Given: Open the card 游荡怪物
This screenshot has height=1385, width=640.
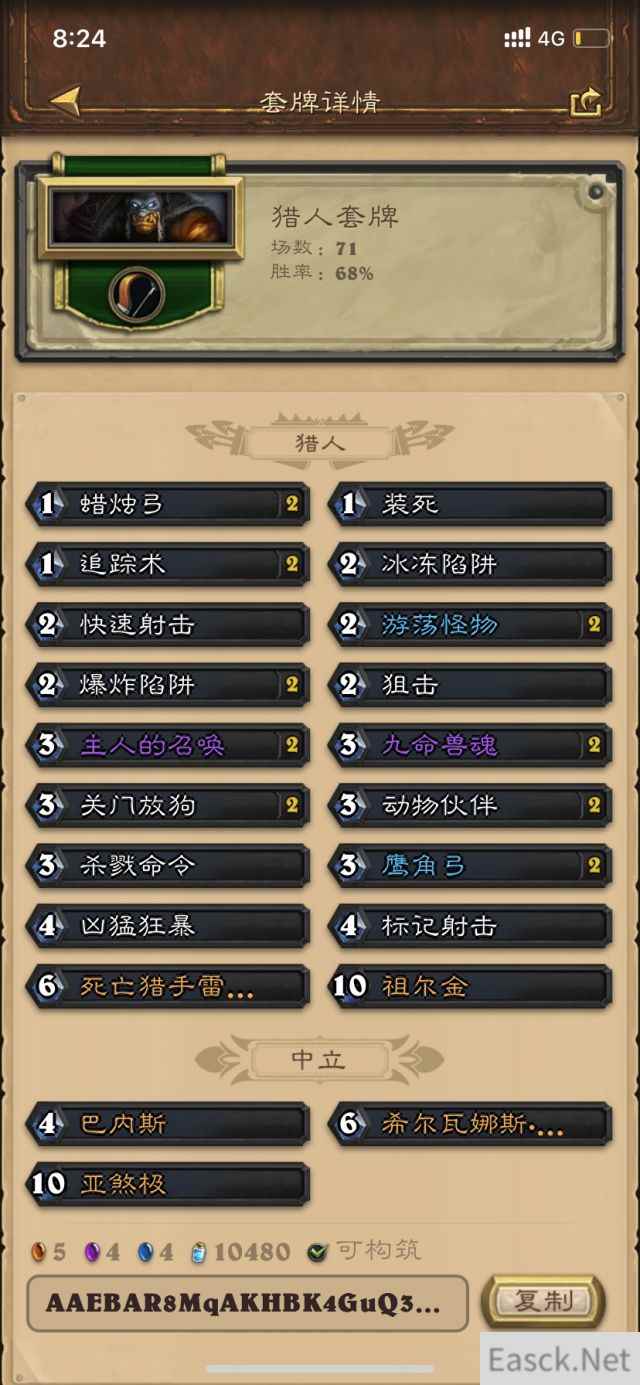Looking at the screenshot, I should click(x=470, y=625).
